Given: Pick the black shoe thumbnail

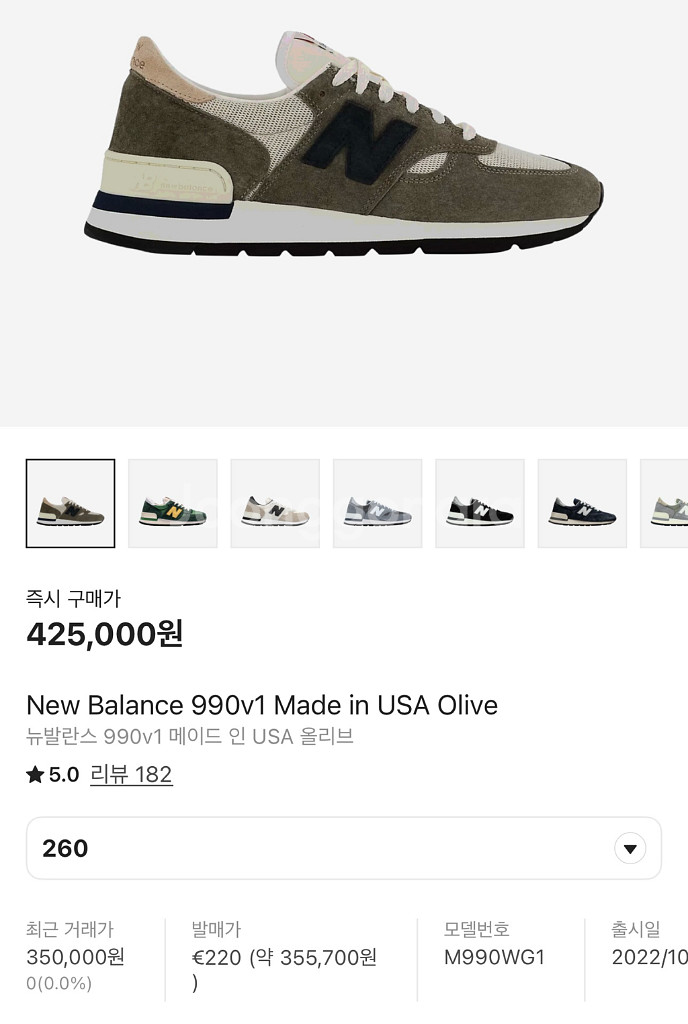Looking at the screenshot, I should pos(480,503).
